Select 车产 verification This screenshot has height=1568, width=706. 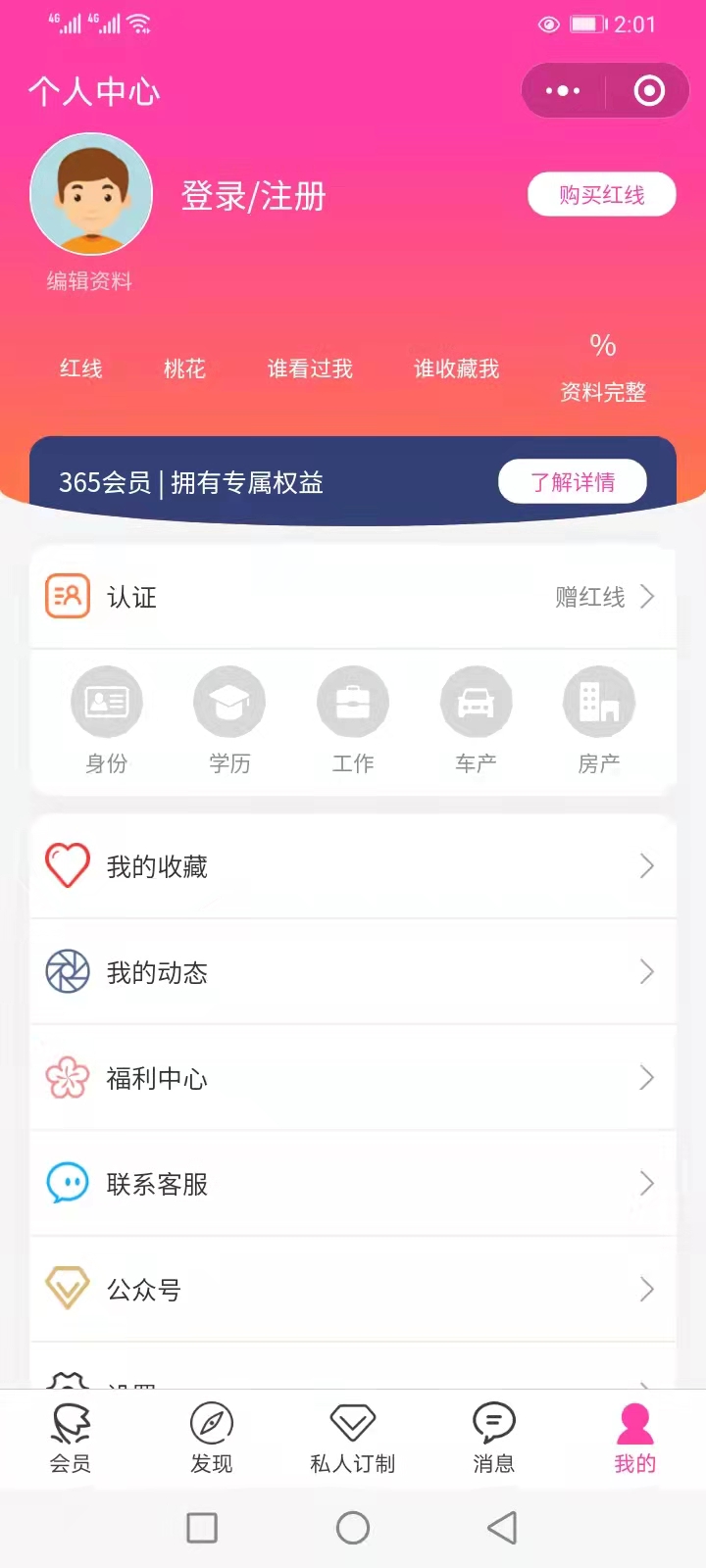point(476,720)
